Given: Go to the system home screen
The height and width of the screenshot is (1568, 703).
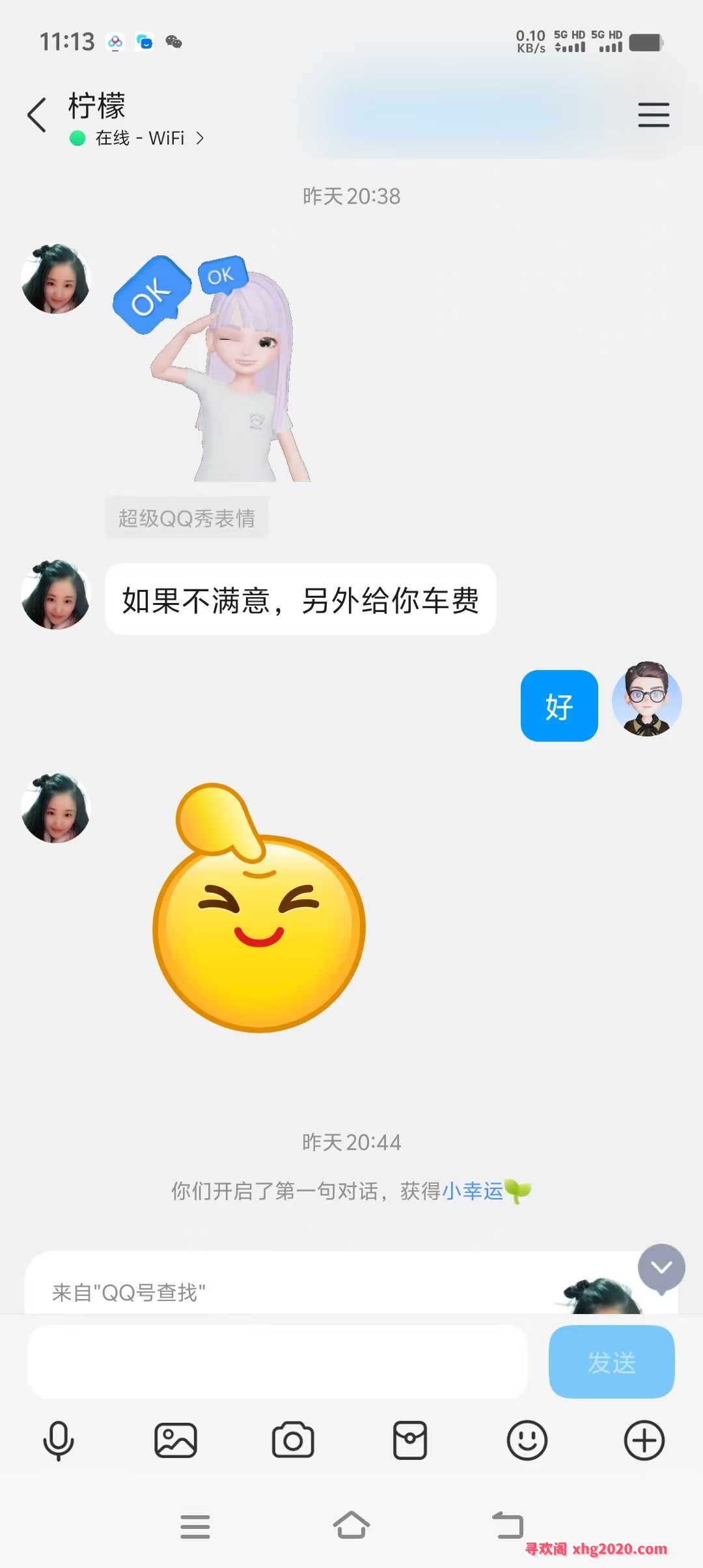Looking at the screenshot, I should point(351,1525).
